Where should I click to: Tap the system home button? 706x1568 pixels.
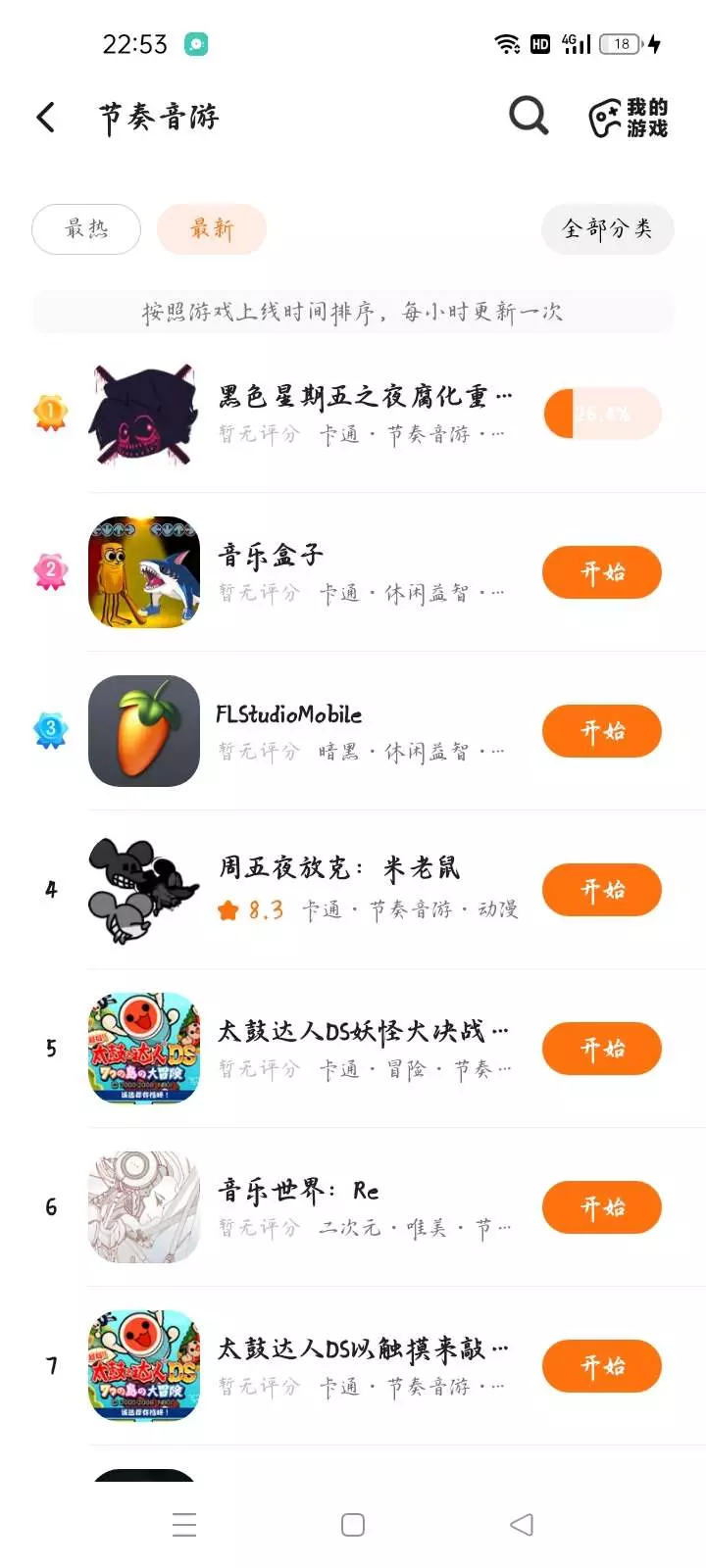(353, 1525)
